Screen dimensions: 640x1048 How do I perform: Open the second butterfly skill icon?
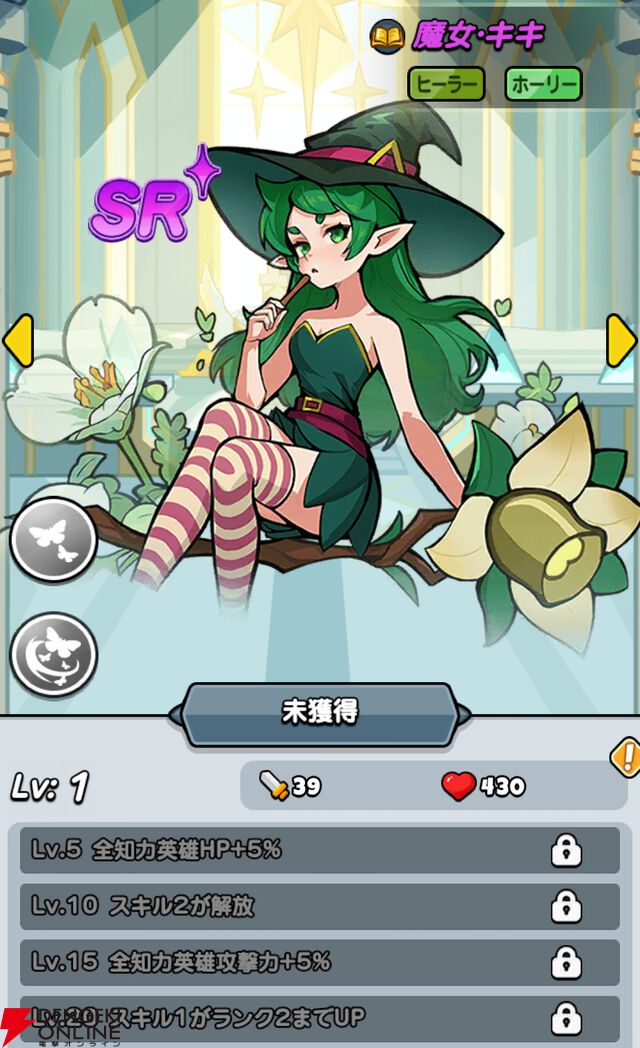click(x=53, y=655)
